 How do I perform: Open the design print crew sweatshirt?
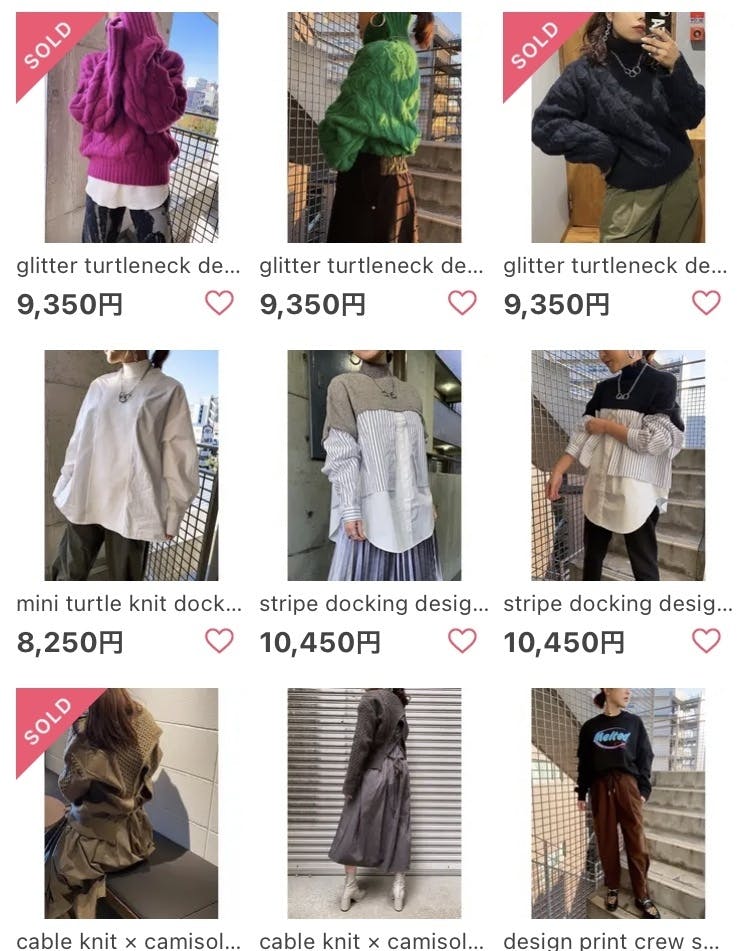pyautogui.click(x=618, y=803)
